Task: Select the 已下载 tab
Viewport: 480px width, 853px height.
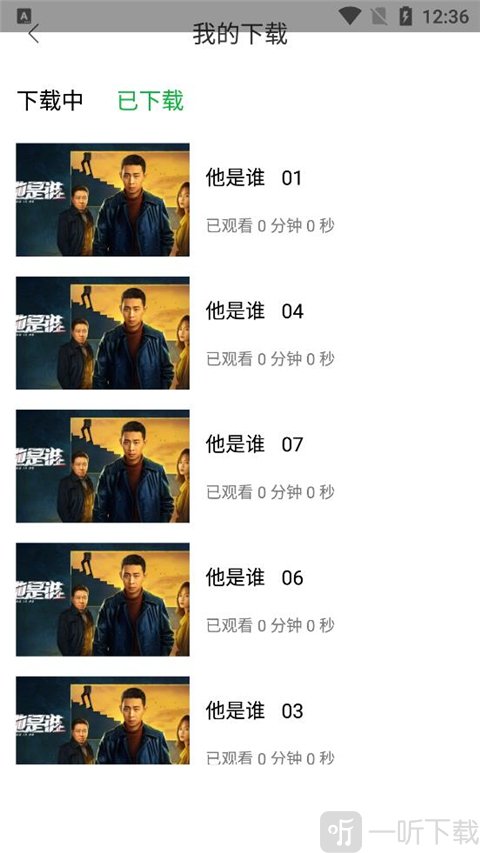Action: tap(151, 101)
